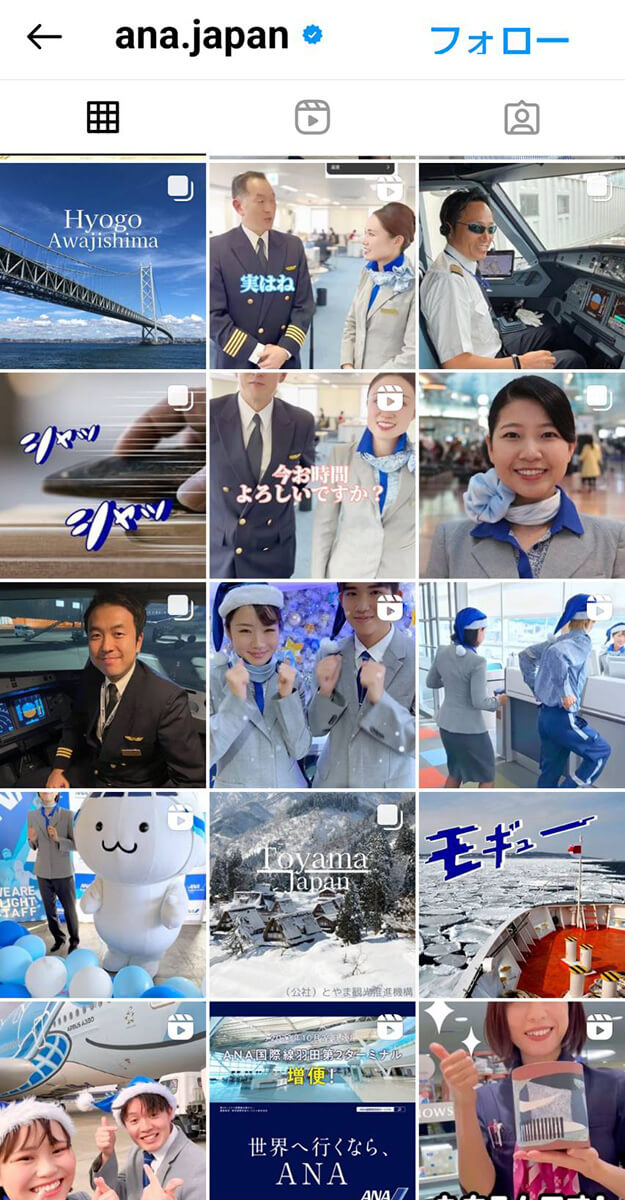Open the thumbs-up woman holding box reel
Viewport: 625px width, 1200px height.
[x=521, y=1100]
